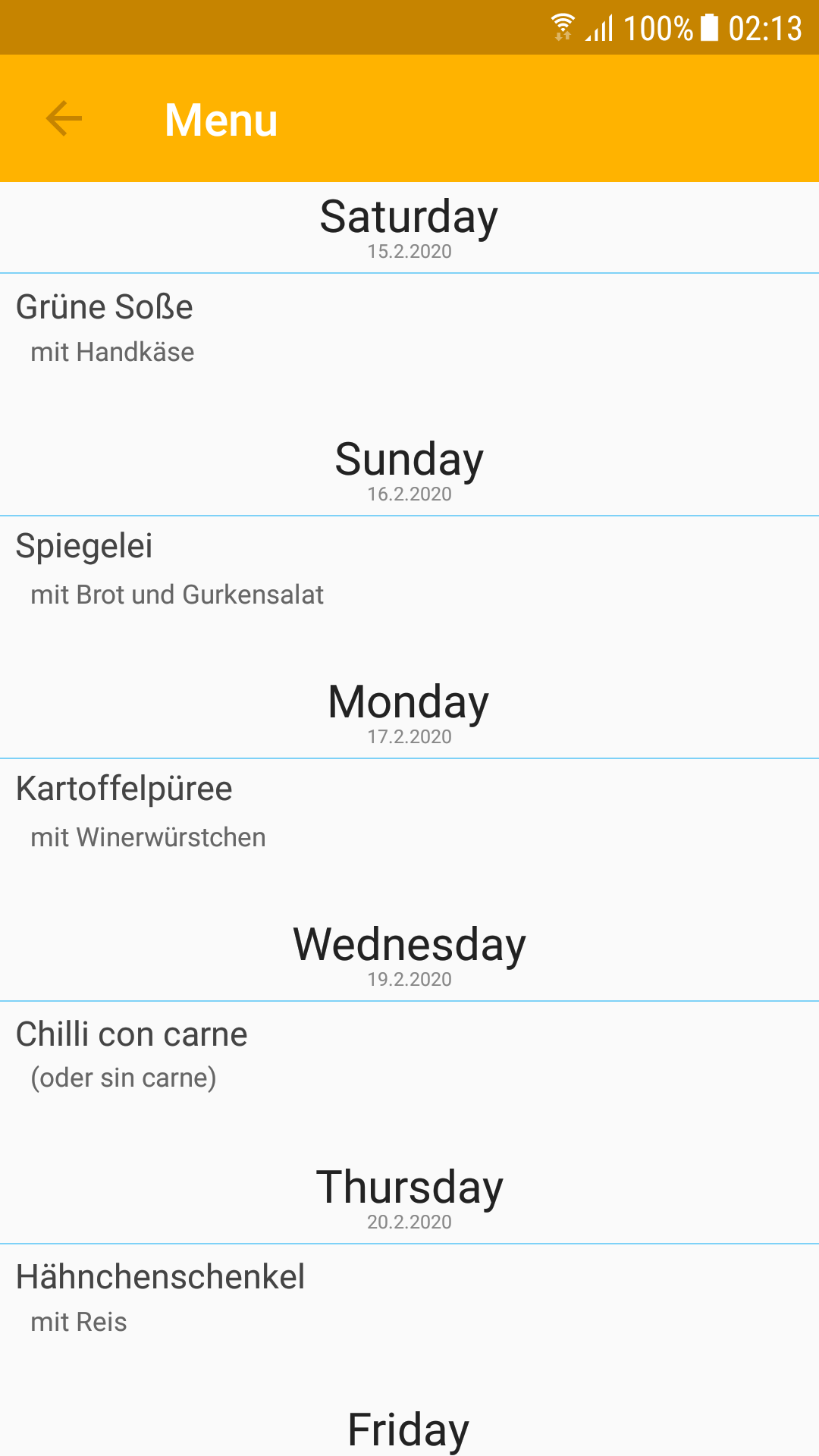Tap the orange status bar area

tap(303, 27)
